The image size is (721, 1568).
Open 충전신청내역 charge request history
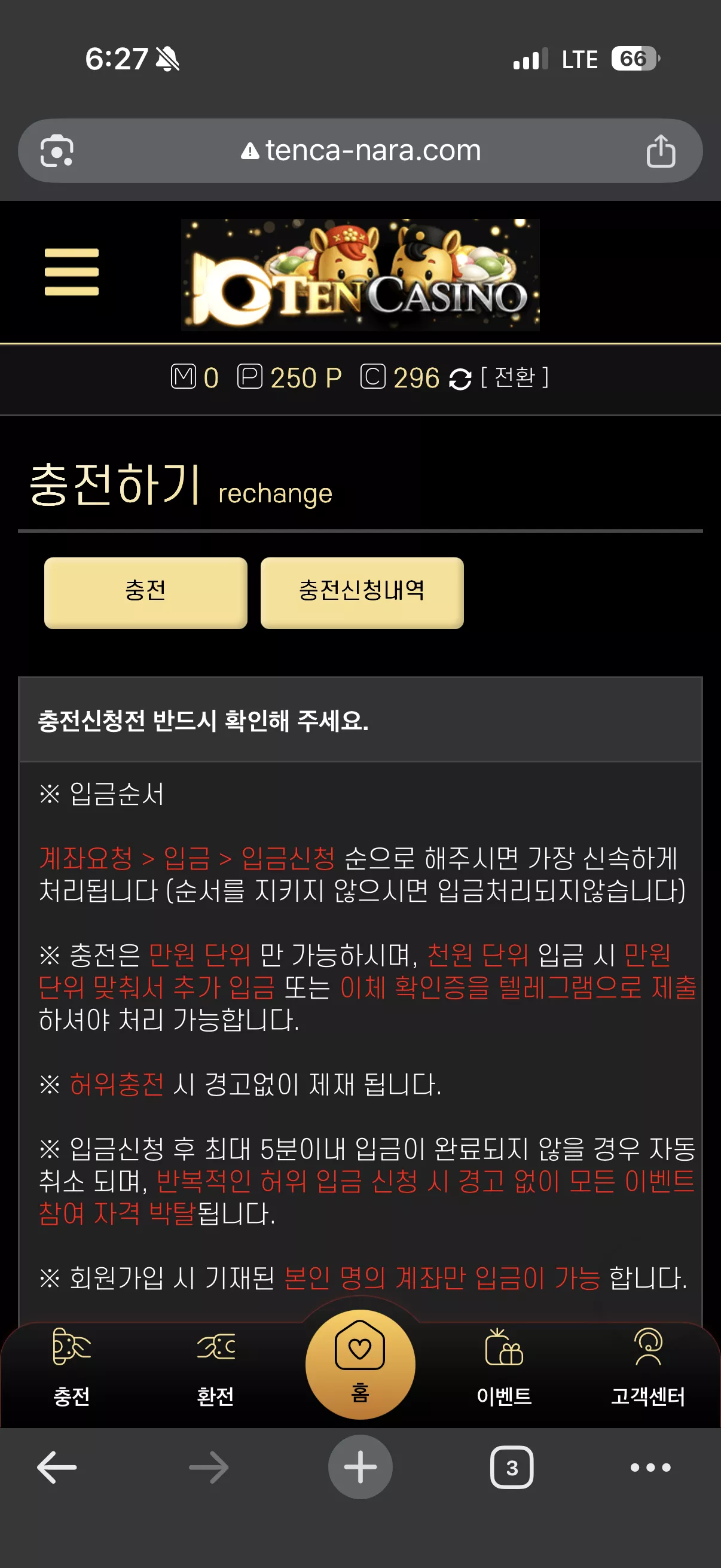pyautogui.click(x=362, y=592)
